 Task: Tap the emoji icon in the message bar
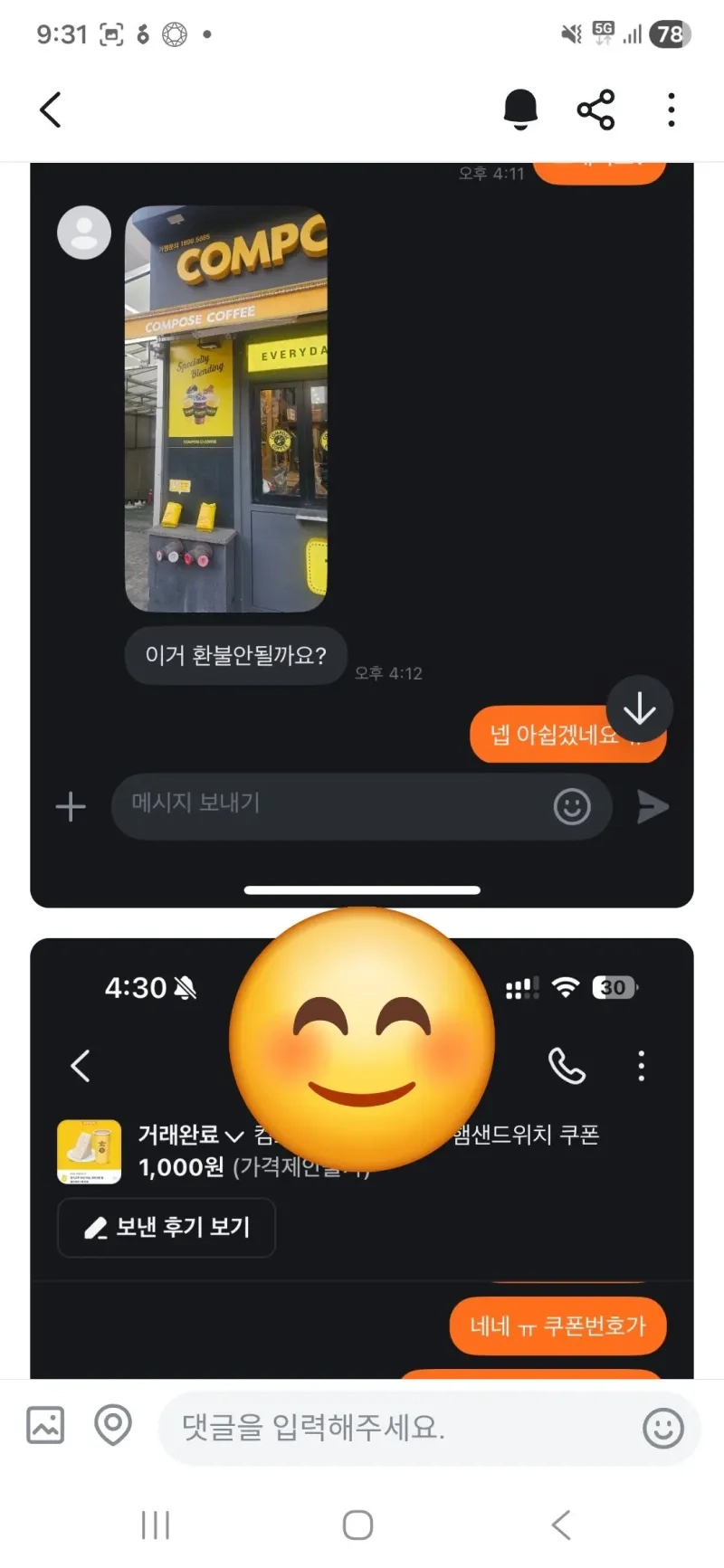(570, 807)
